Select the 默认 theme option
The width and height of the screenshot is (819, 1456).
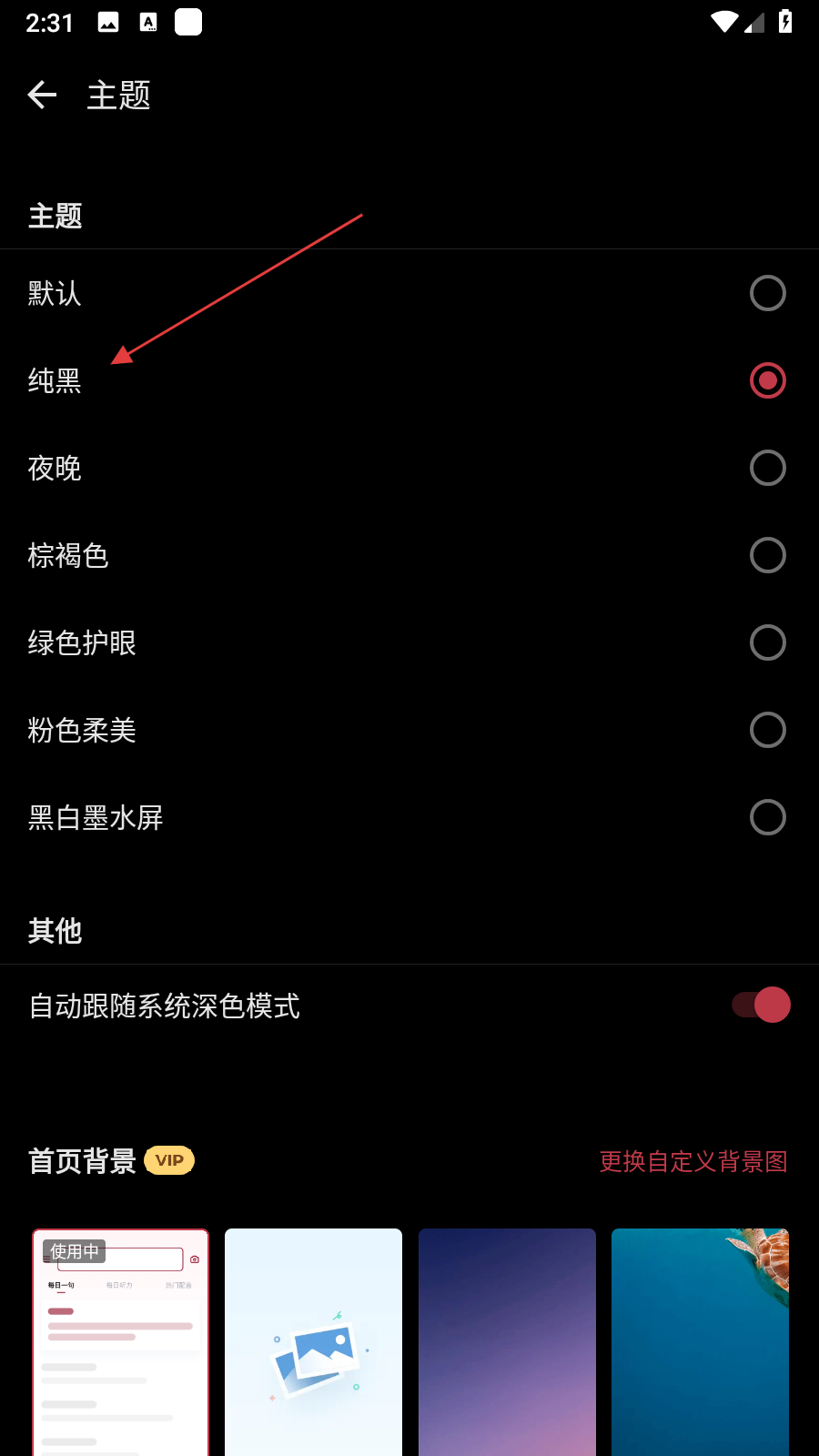[x=767, y=293]
